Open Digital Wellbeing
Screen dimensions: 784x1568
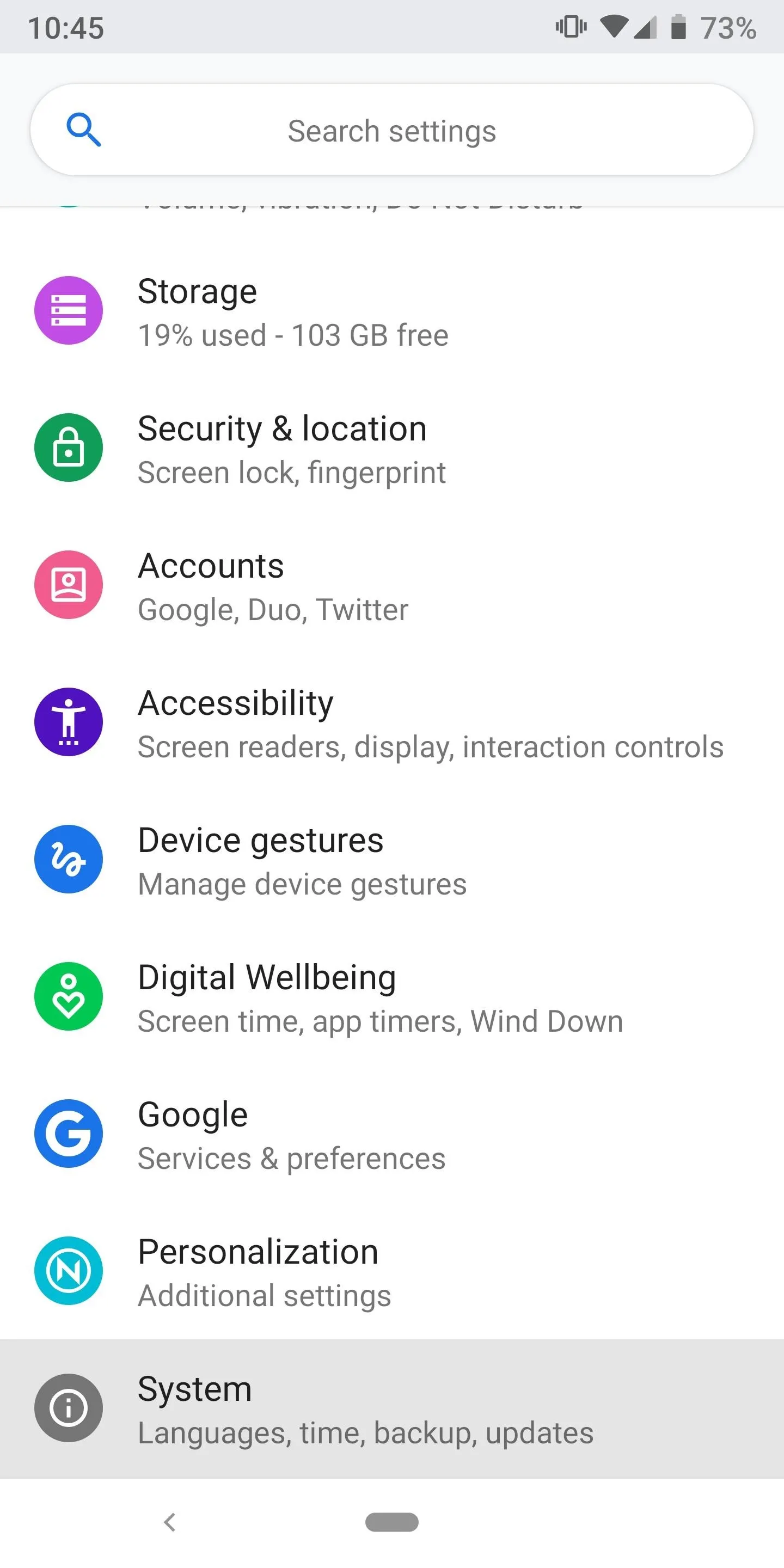pos(392,997)
